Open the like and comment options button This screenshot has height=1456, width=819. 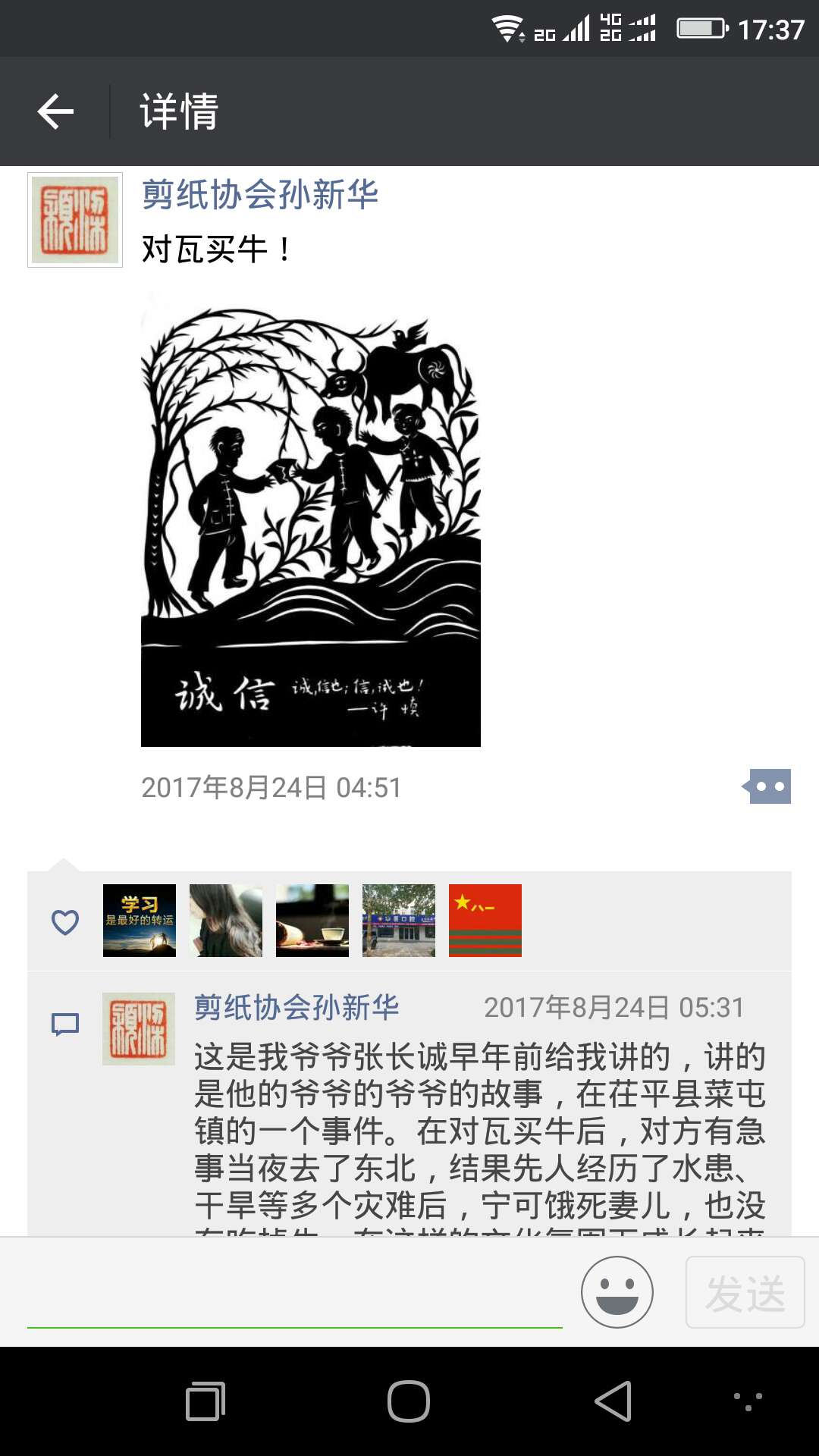click(768, 786)
